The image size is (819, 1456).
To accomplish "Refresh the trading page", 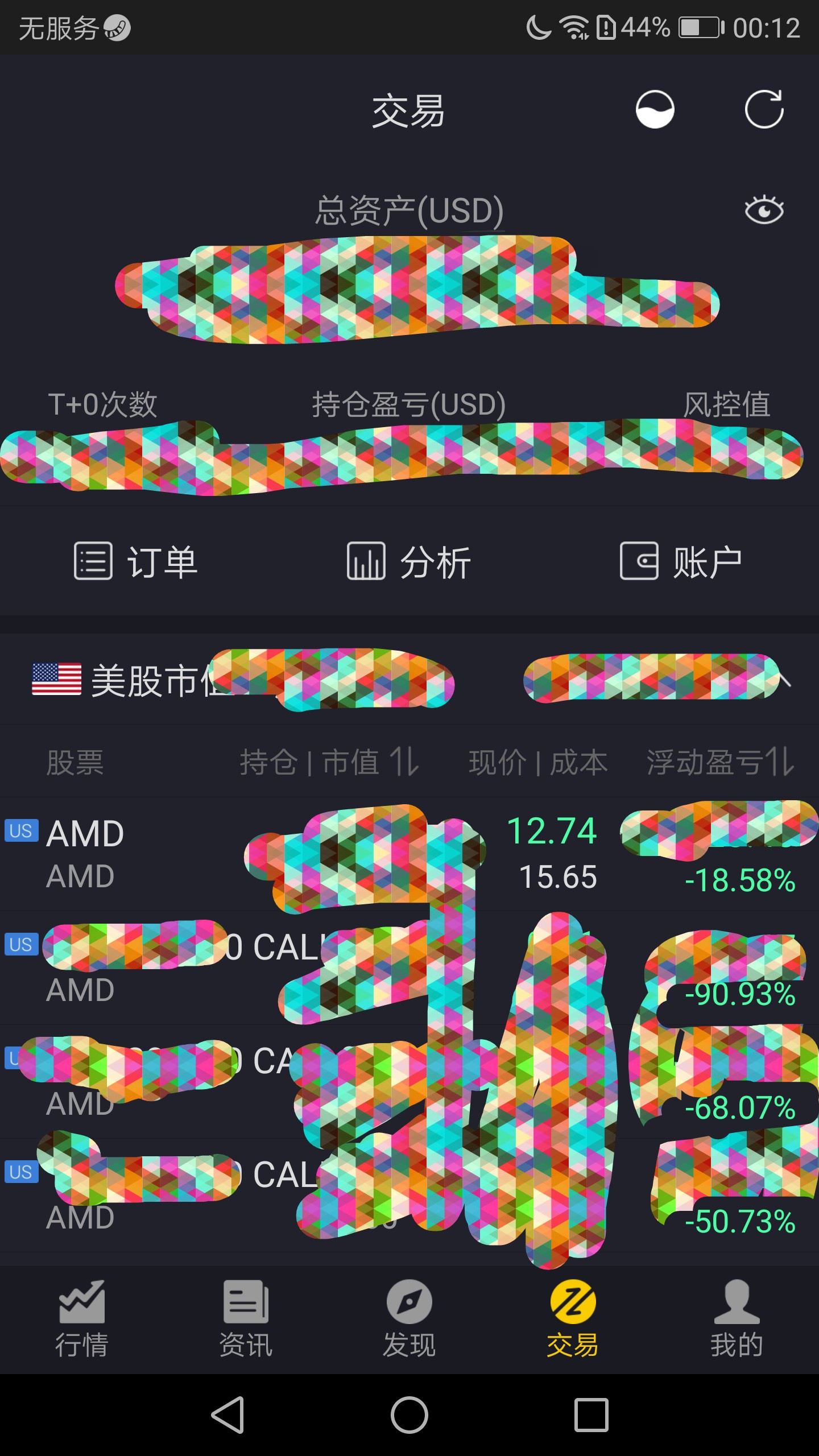I will click(x=764, y=109).
